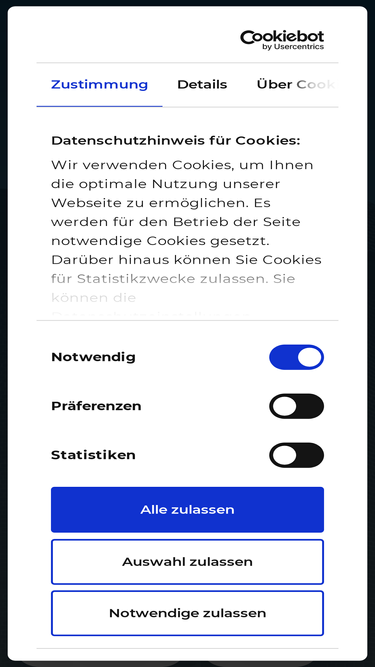Turn on the Statistiken switch
The height and width of the screenshot is (667, 375).
click(x=296, y=455)
